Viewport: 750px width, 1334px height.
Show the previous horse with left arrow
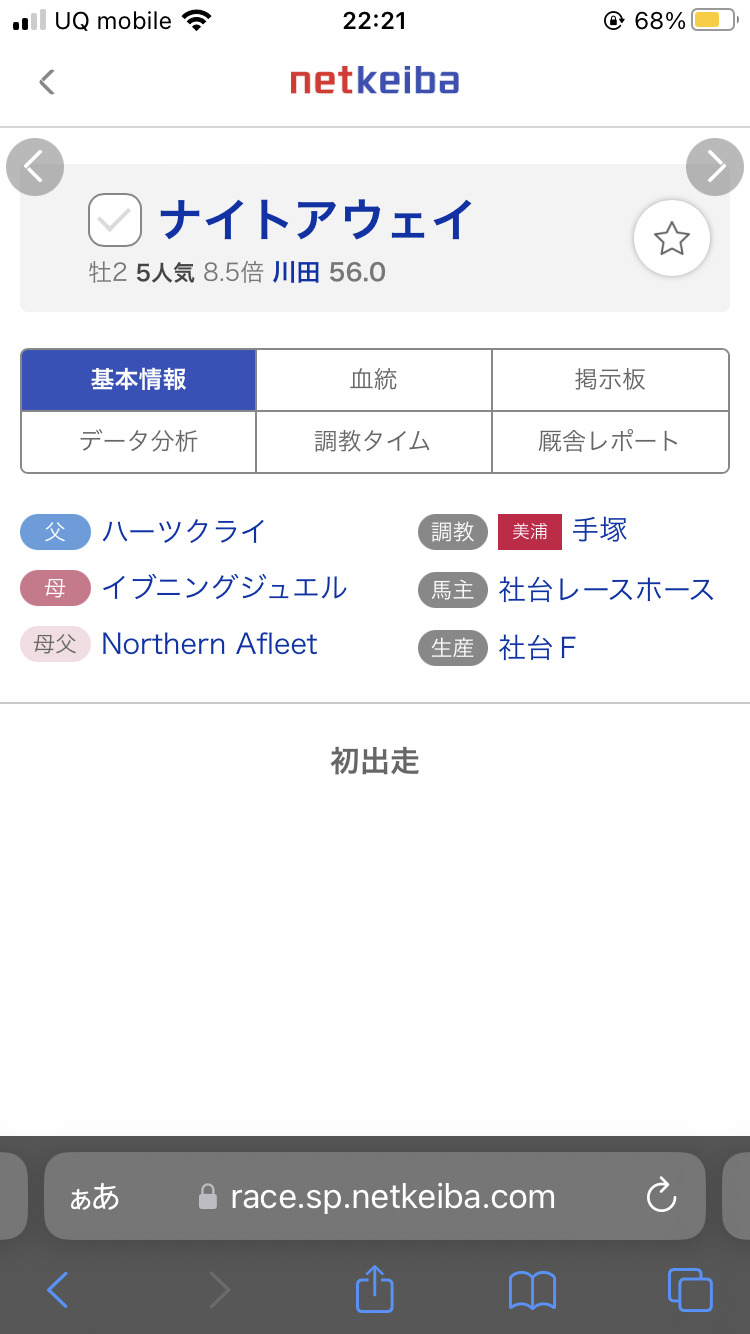35,167
